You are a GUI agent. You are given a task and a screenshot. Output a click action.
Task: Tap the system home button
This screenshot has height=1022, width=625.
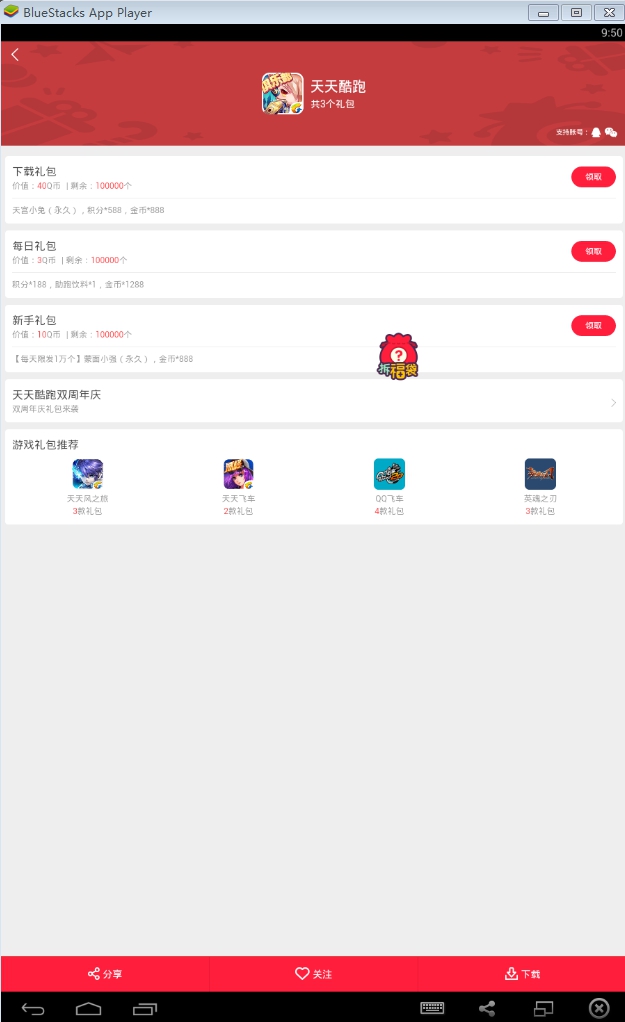88,1008
